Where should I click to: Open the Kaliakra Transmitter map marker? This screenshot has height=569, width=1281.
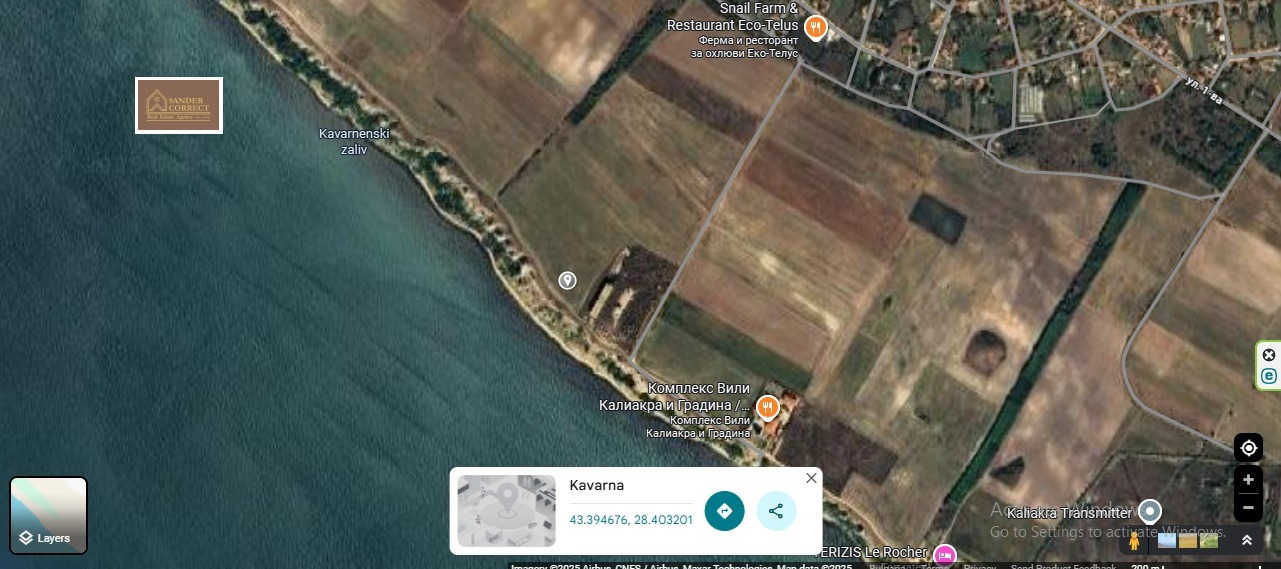(x=1150, y=512)
